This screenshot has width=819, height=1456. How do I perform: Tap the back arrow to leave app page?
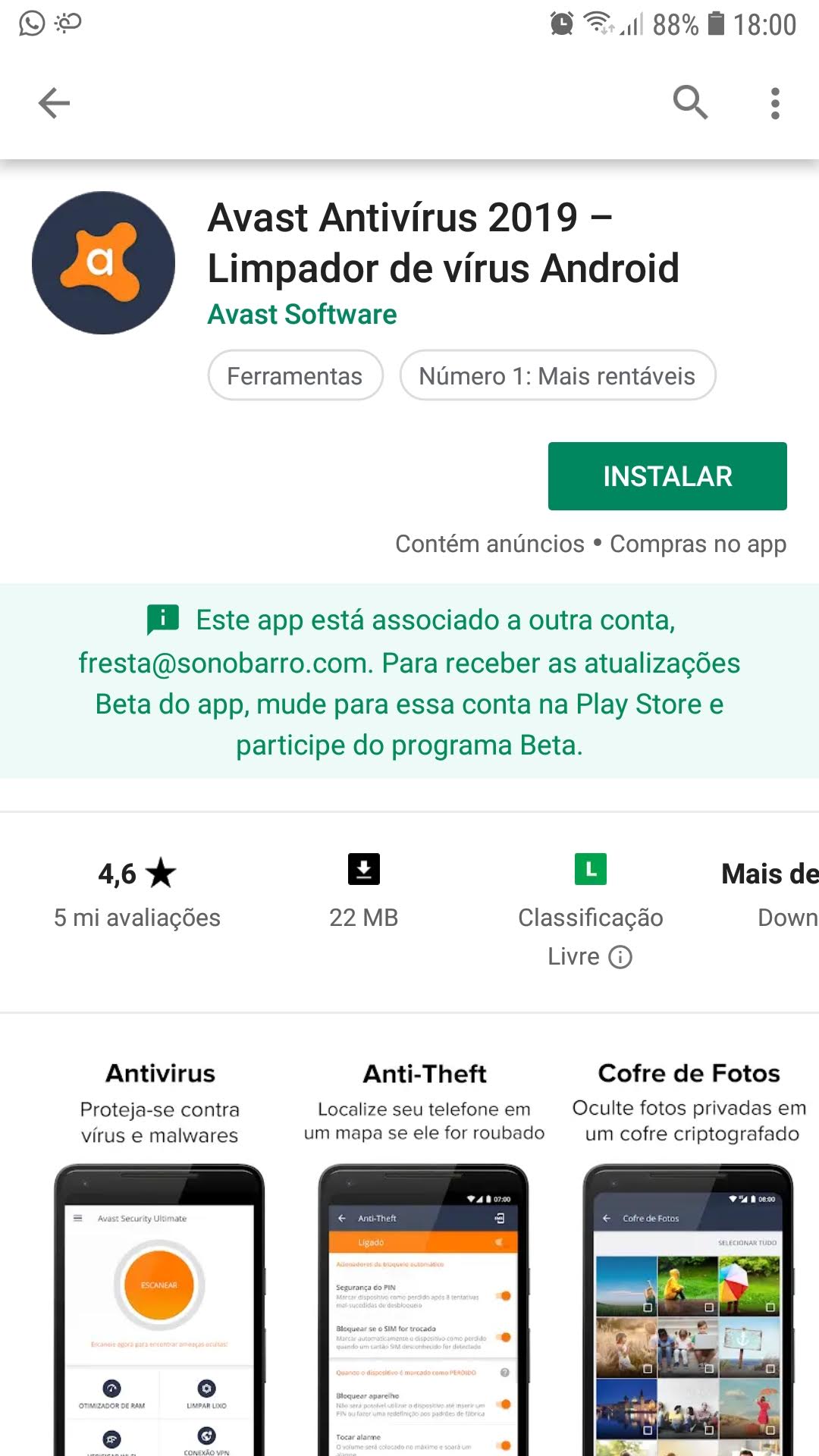[x=53, y=102]
